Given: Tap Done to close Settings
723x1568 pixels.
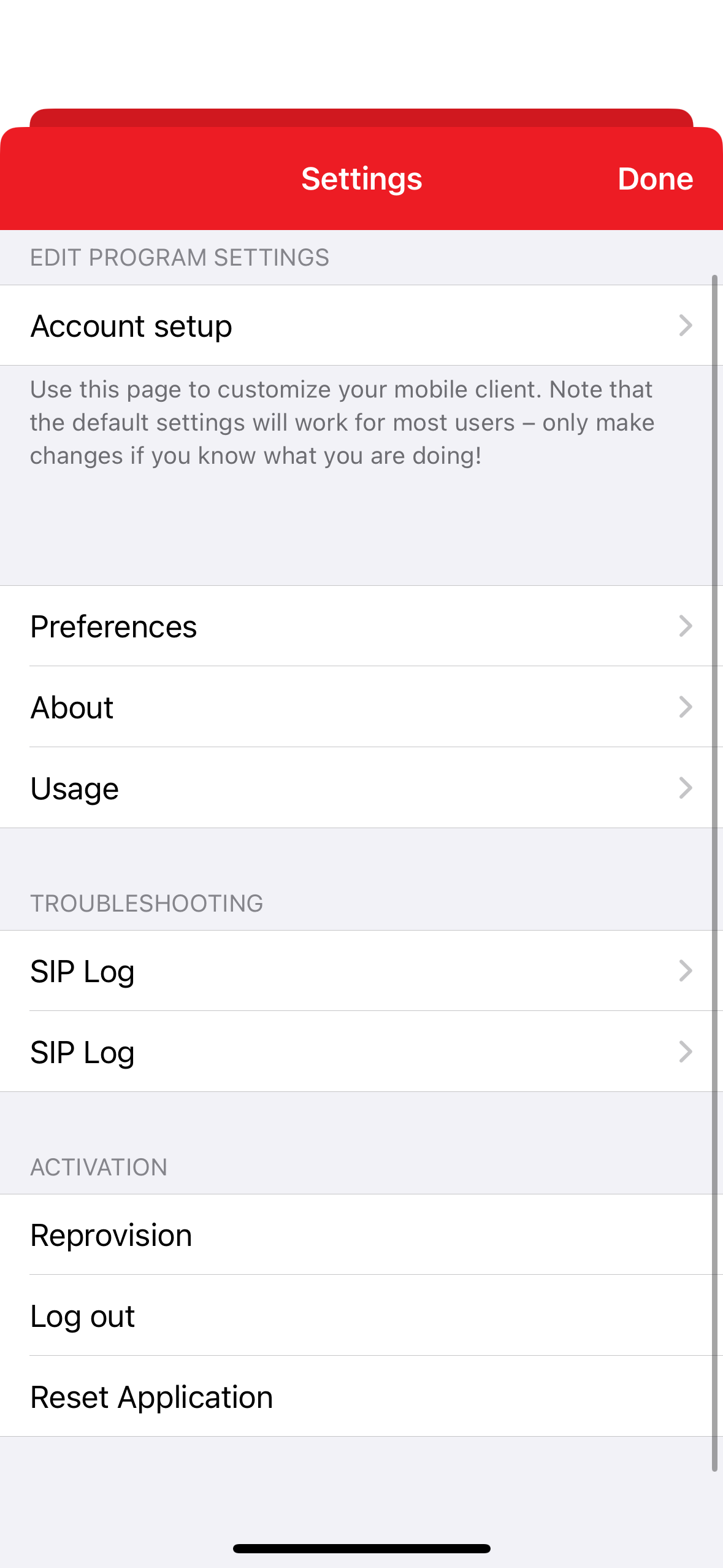Looking at the screenshot, I should (x=656, y=179).
